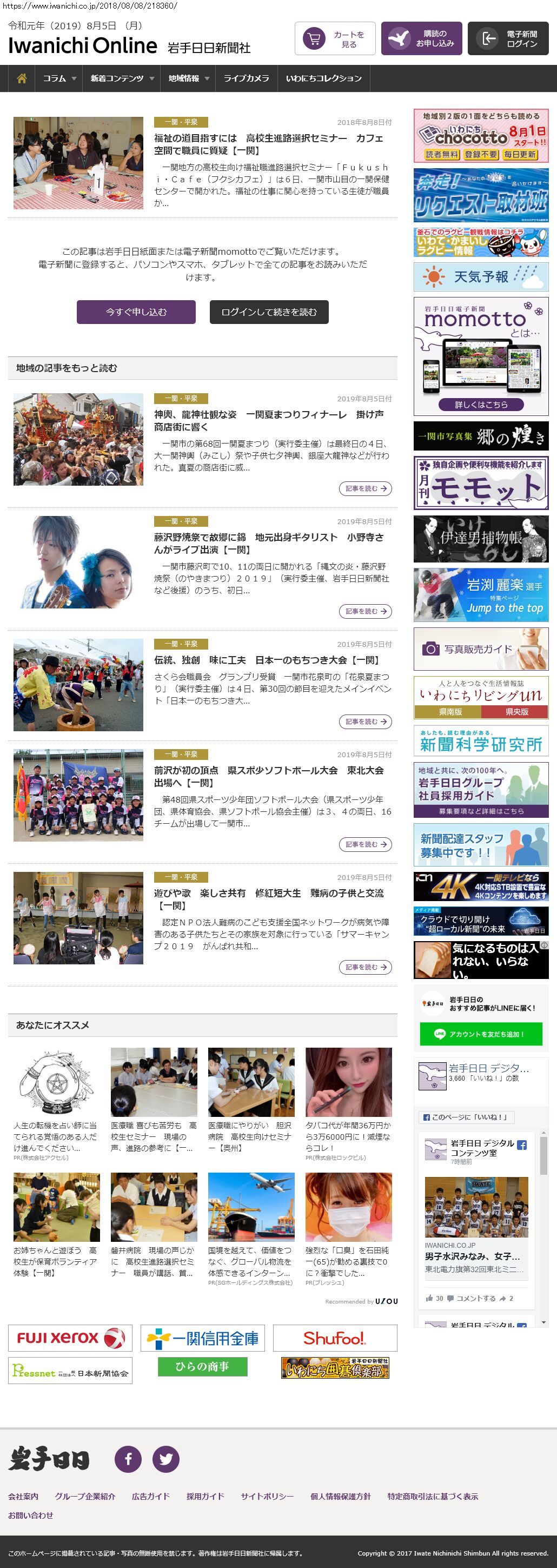The width and height of the screenshot is (557, 1568).
Task: Tap 詳しくはこちら on the momotto banner
Action: click(x=480, y=404)
